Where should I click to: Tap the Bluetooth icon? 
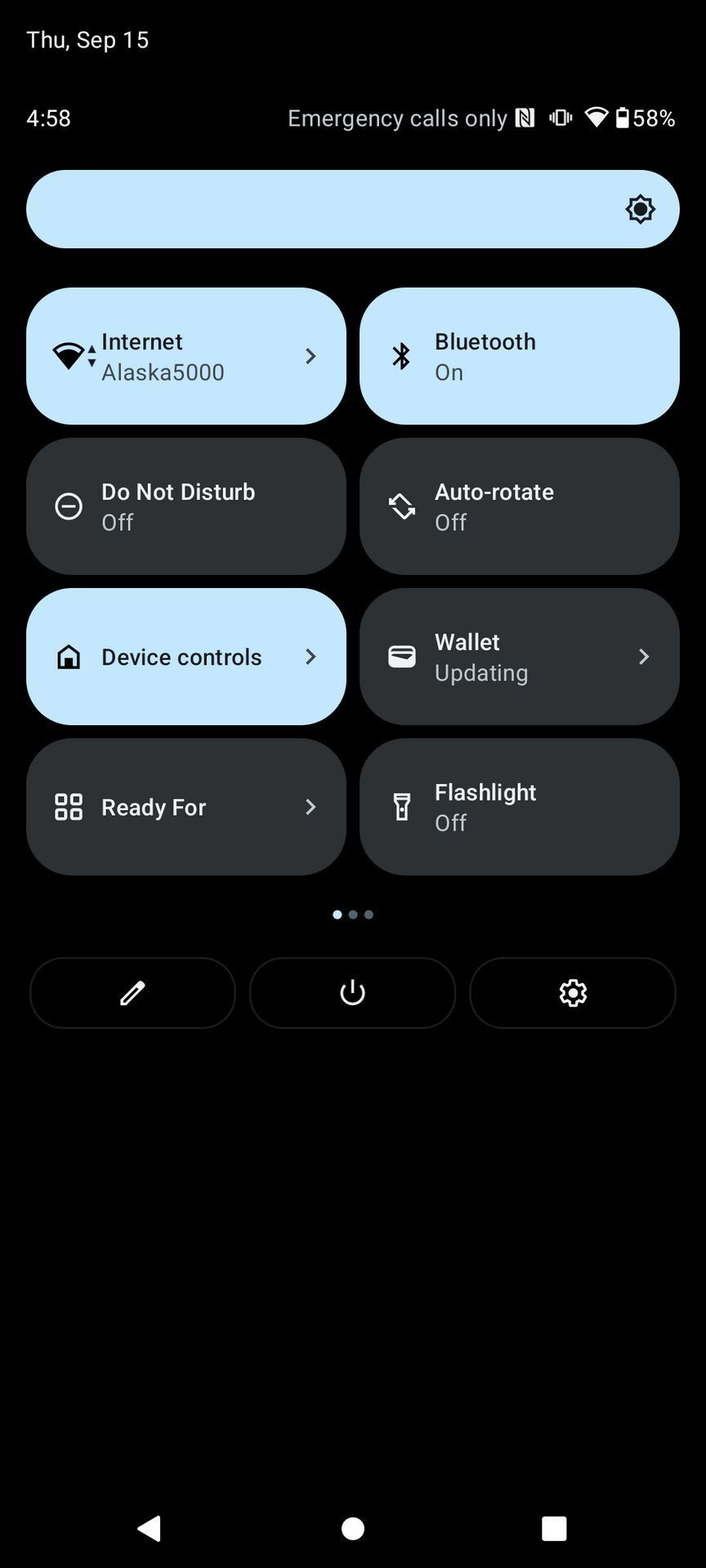tap(401, 356)
